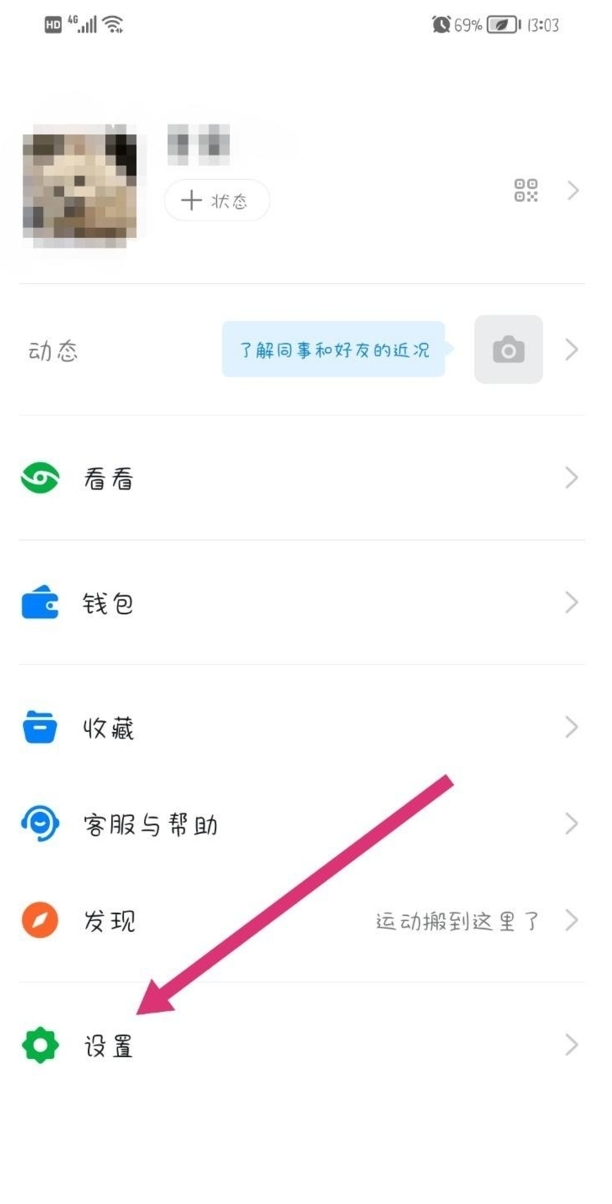Open 看看
Image resolution: width=612 pixels, height=1204 pixels.
point(109,479)
